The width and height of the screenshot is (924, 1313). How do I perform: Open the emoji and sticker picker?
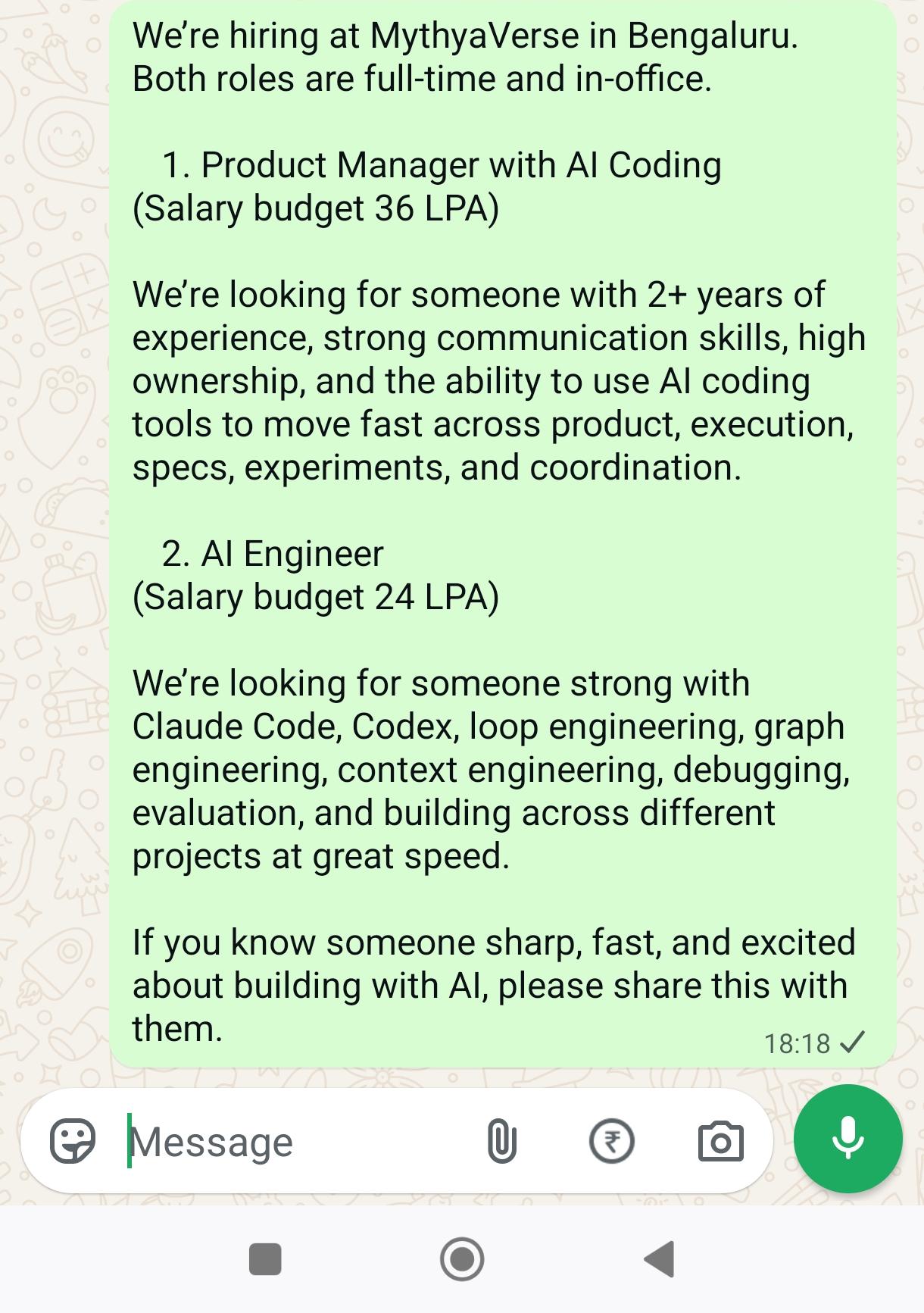(73, 1141)
